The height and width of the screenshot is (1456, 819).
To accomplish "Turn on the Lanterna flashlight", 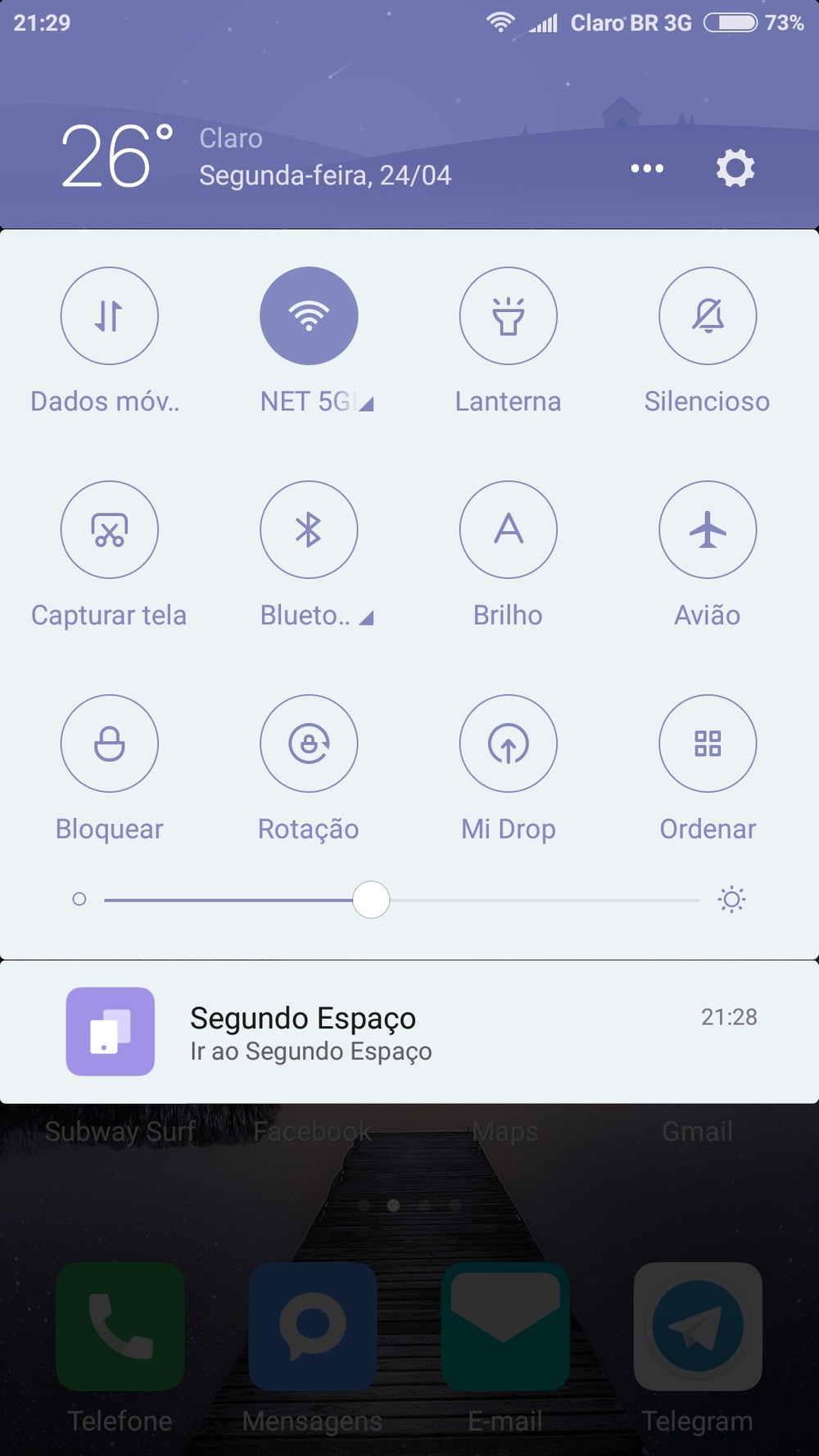I will click(508, 316).
